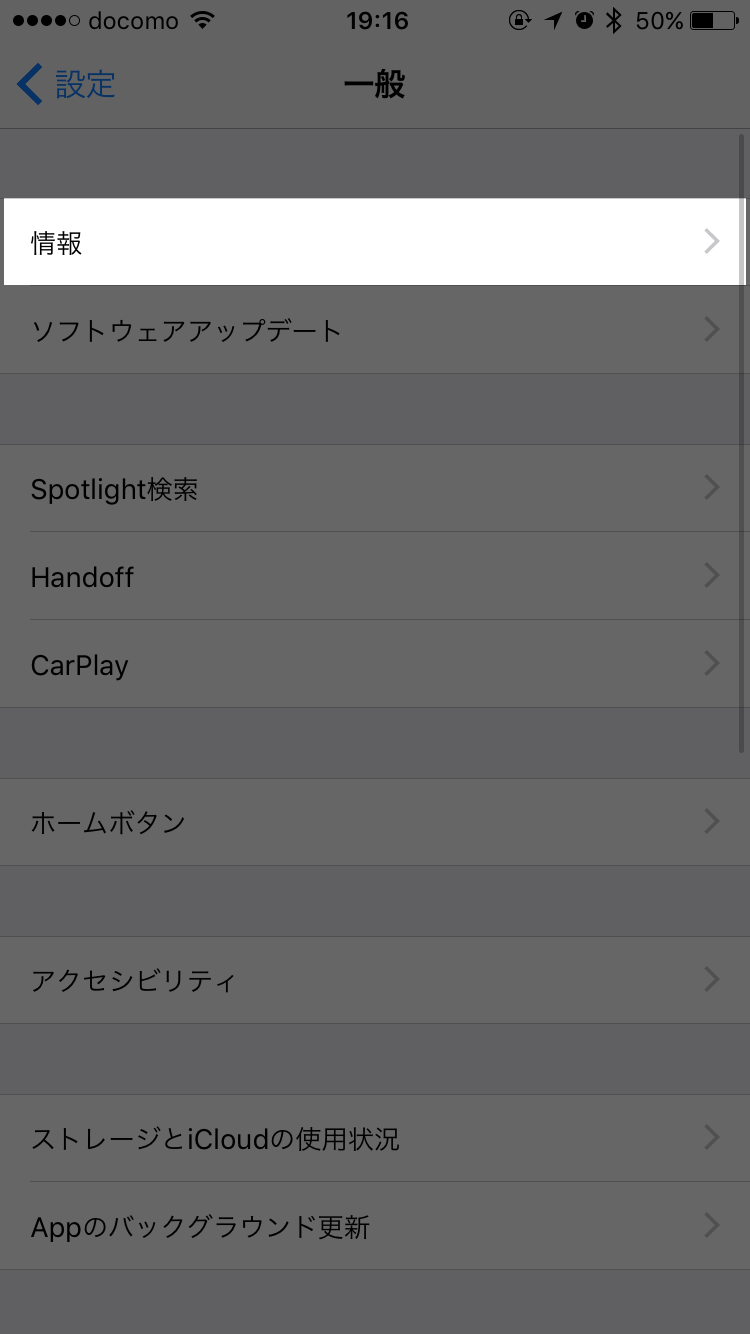Open Handoff settings

click(x=375, y=576)
